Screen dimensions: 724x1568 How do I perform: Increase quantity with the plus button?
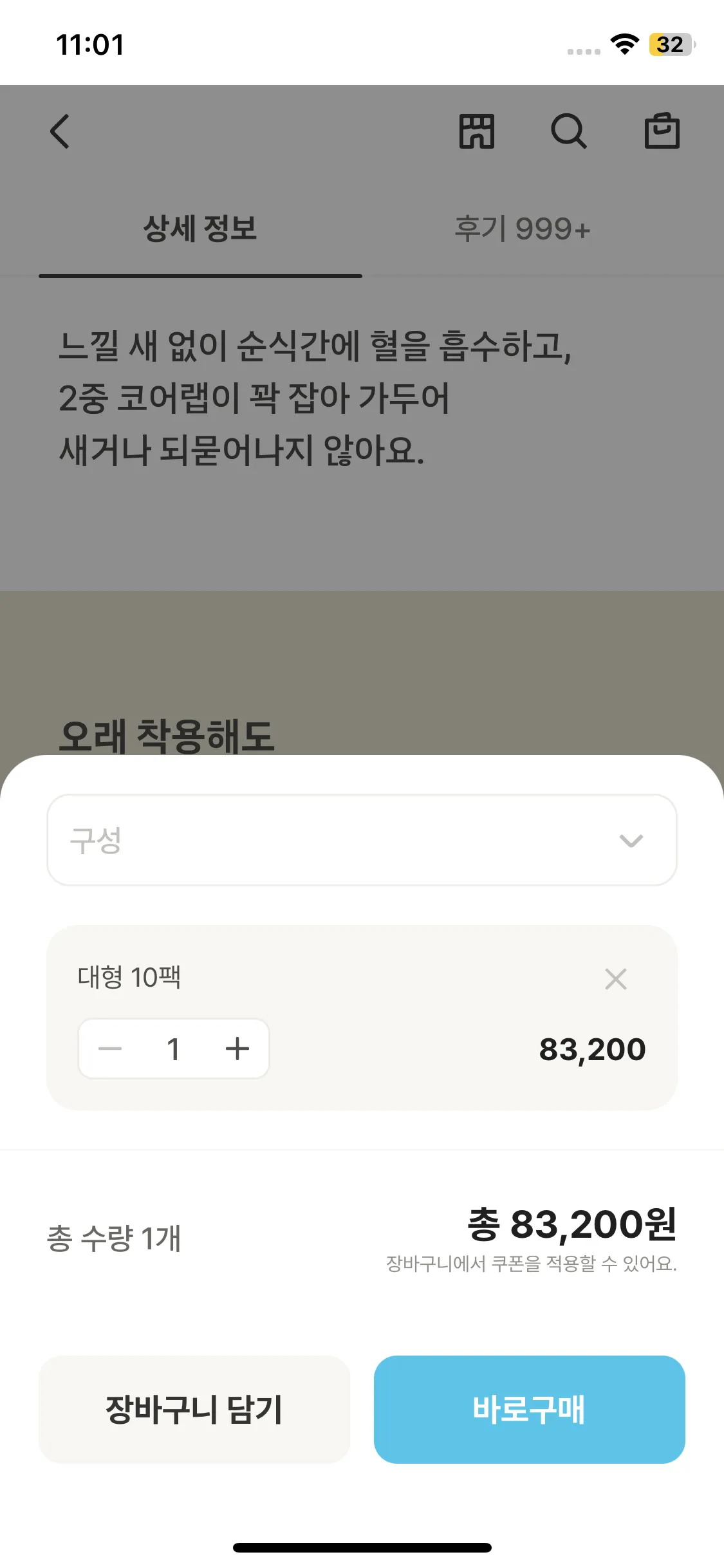click(237, 1049)
